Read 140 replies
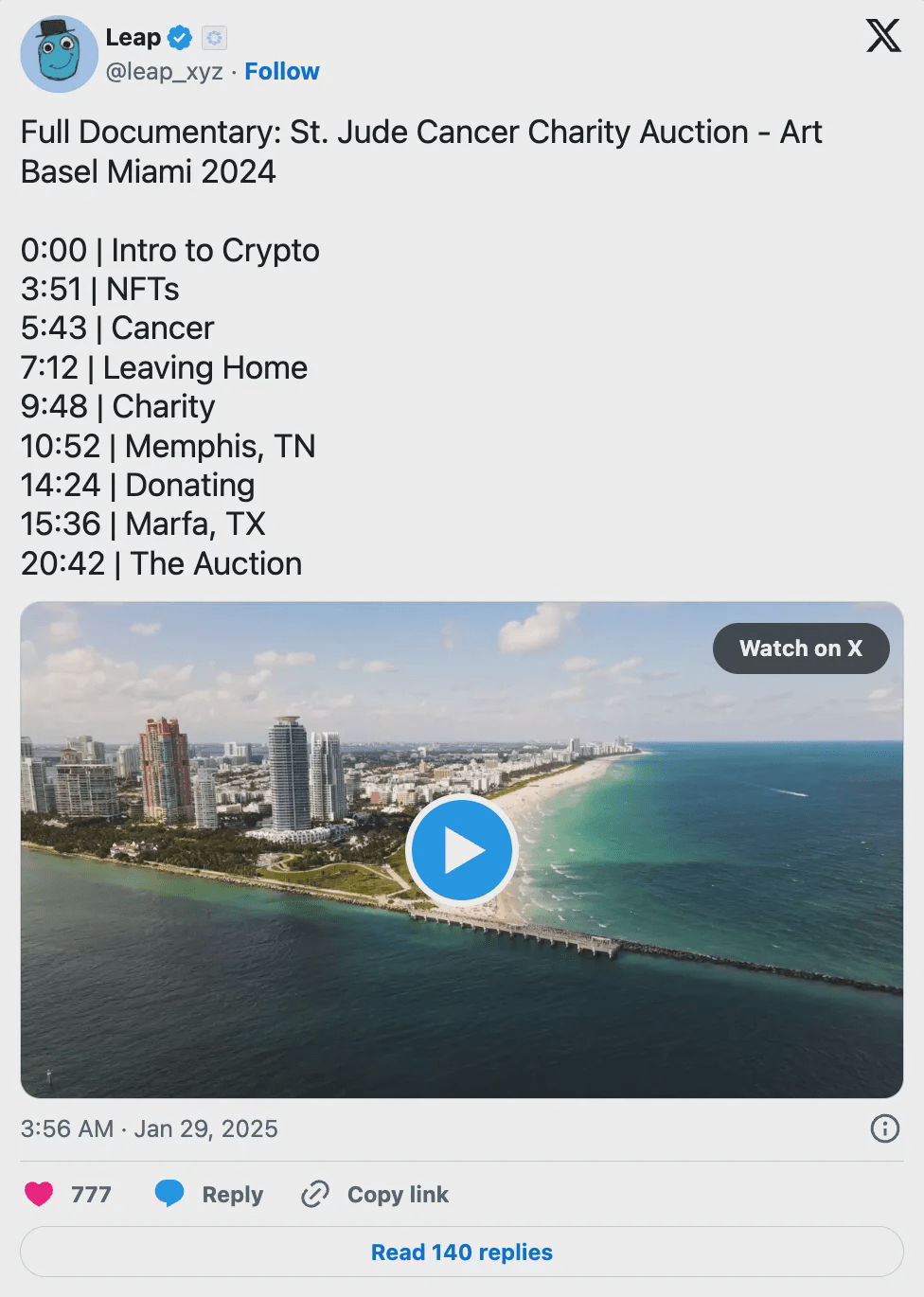 click(x=462, y=1252)
